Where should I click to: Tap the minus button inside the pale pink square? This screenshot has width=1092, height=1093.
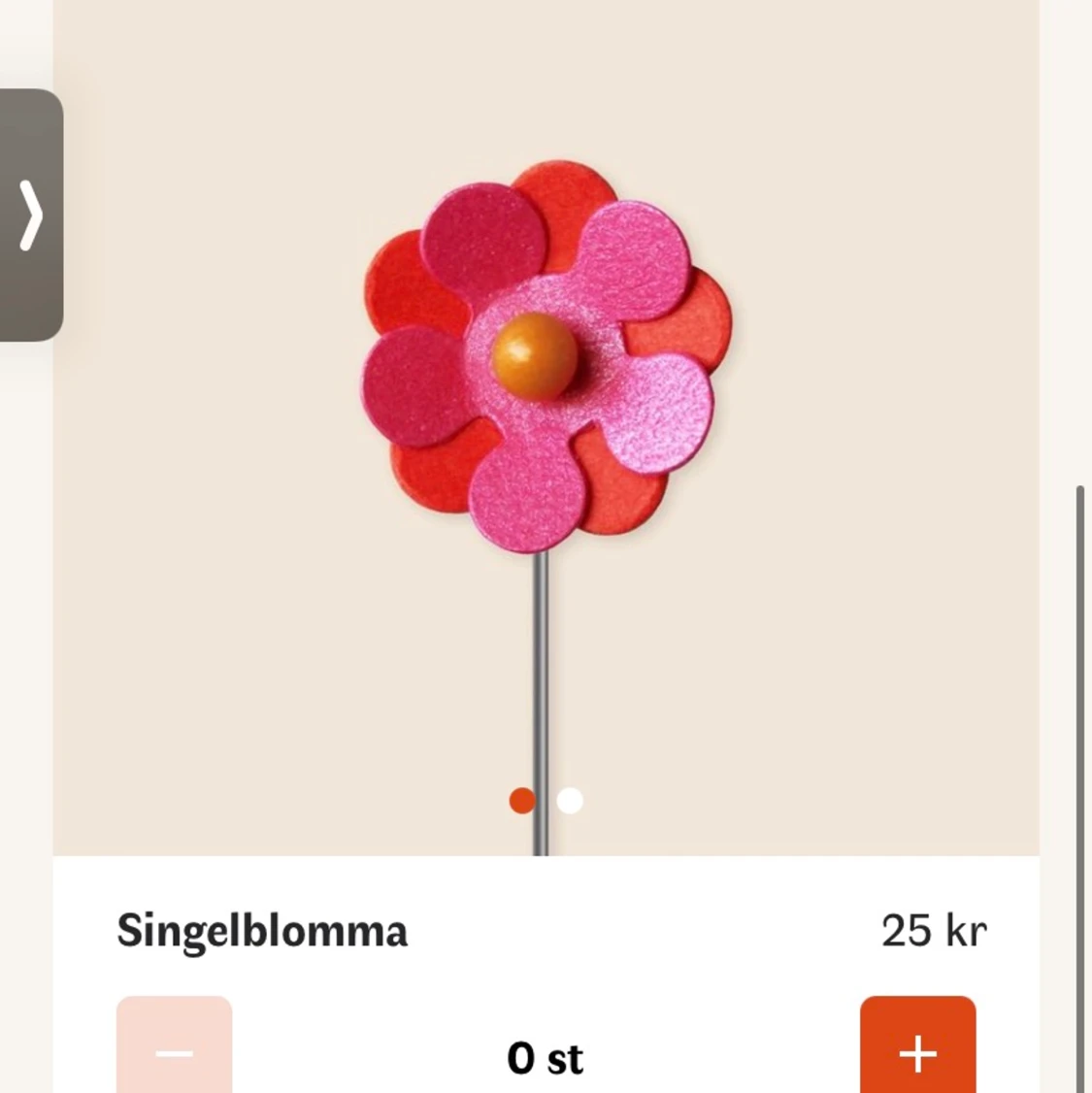coord(173,1055)
